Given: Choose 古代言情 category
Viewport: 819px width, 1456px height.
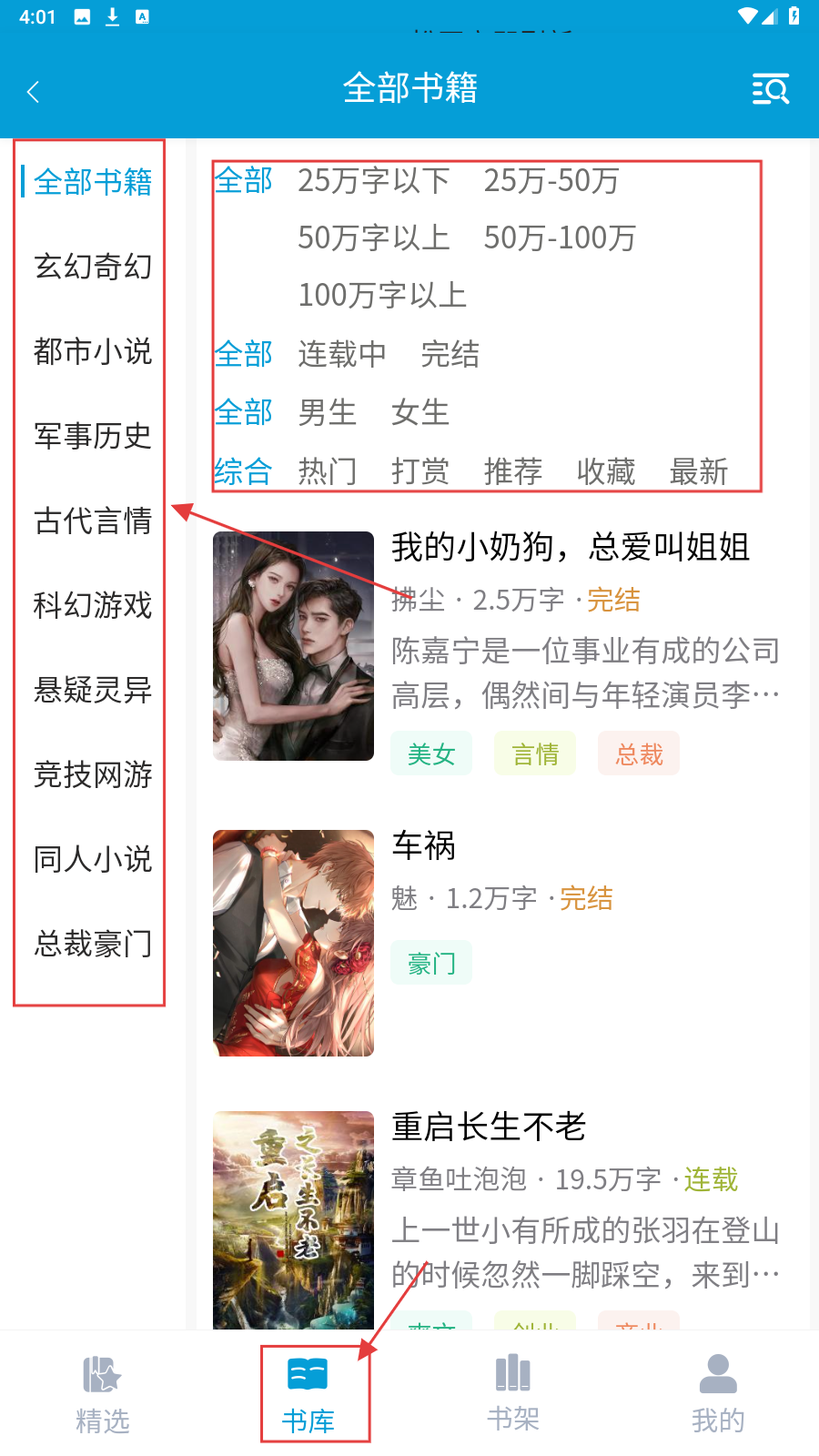Looking at the screenshot, I should [x=92, y=521].
